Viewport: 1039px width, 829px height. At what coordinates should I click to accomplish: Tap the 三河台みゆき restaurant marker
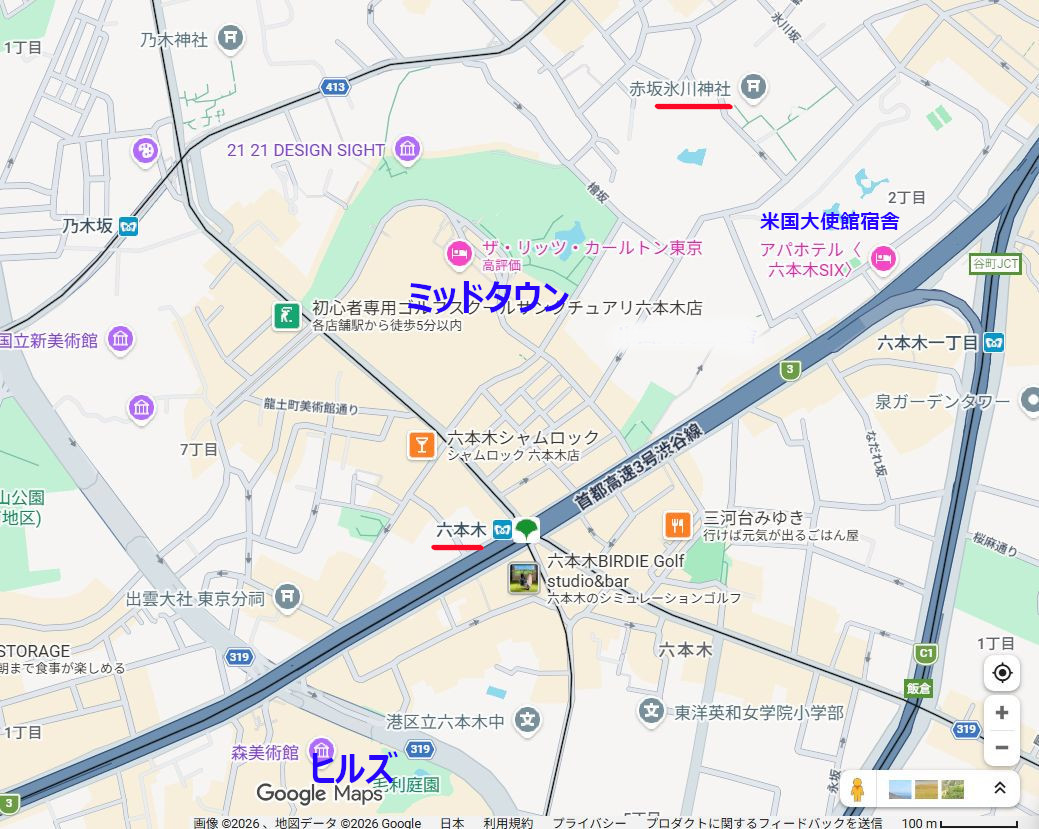point(678,524)
